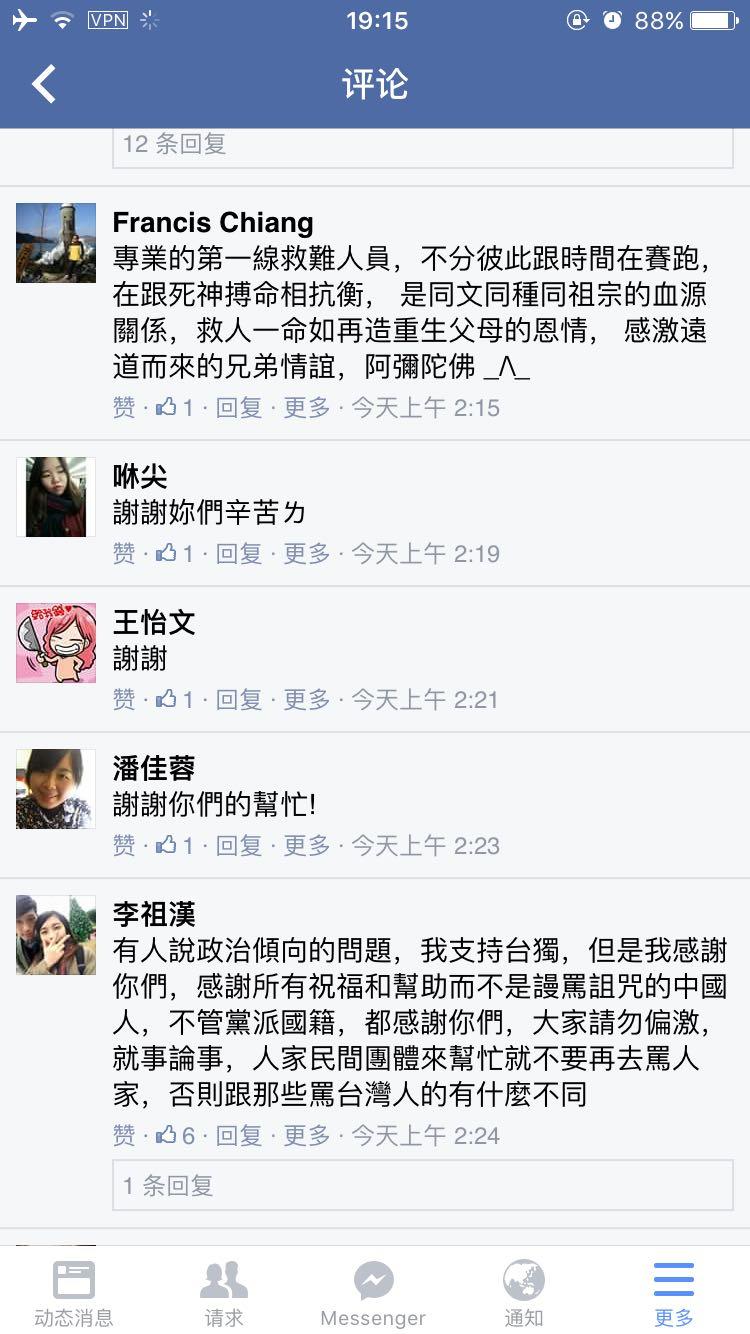
Task: Tap the back arrow to leave comments
Action: click(42, 83)
